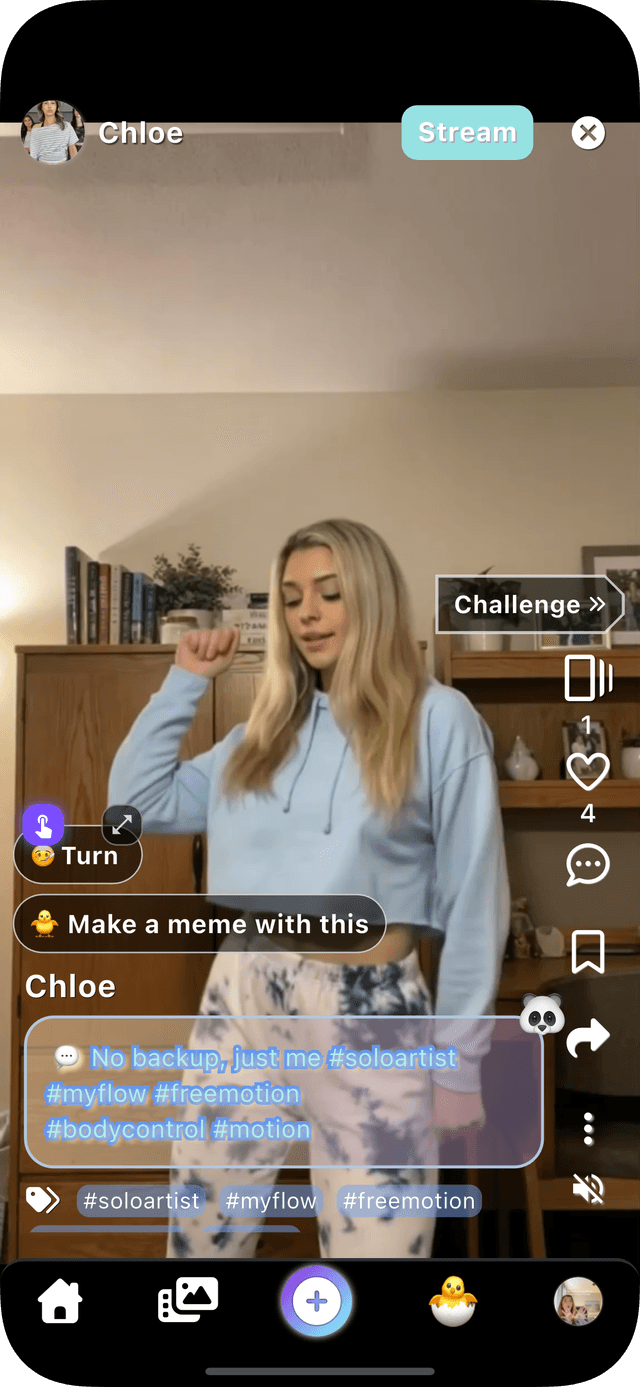Open the media gallery tab

click(188, 1301)
